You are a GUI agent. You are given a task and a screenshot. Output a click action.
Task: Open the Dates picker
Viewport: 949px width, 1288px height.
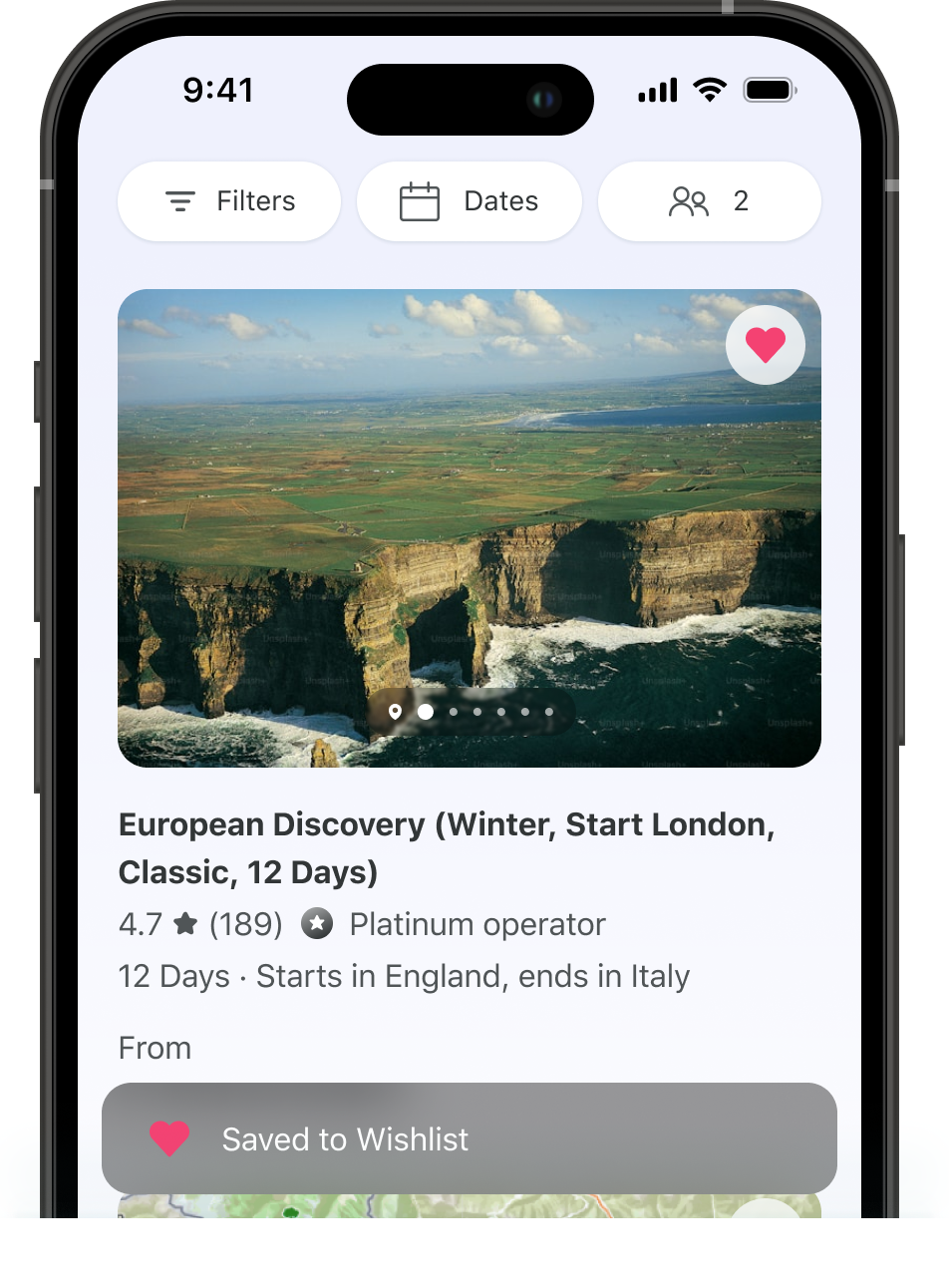point(469,201)
